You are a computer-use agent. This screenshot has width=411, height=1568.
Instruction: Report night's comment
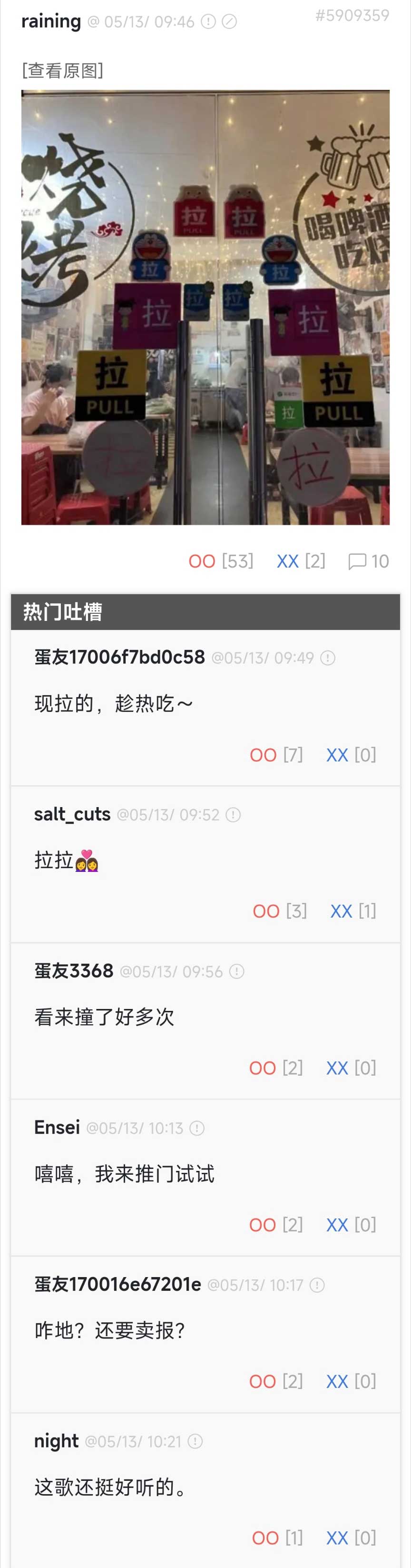(x=195, y=1441)
